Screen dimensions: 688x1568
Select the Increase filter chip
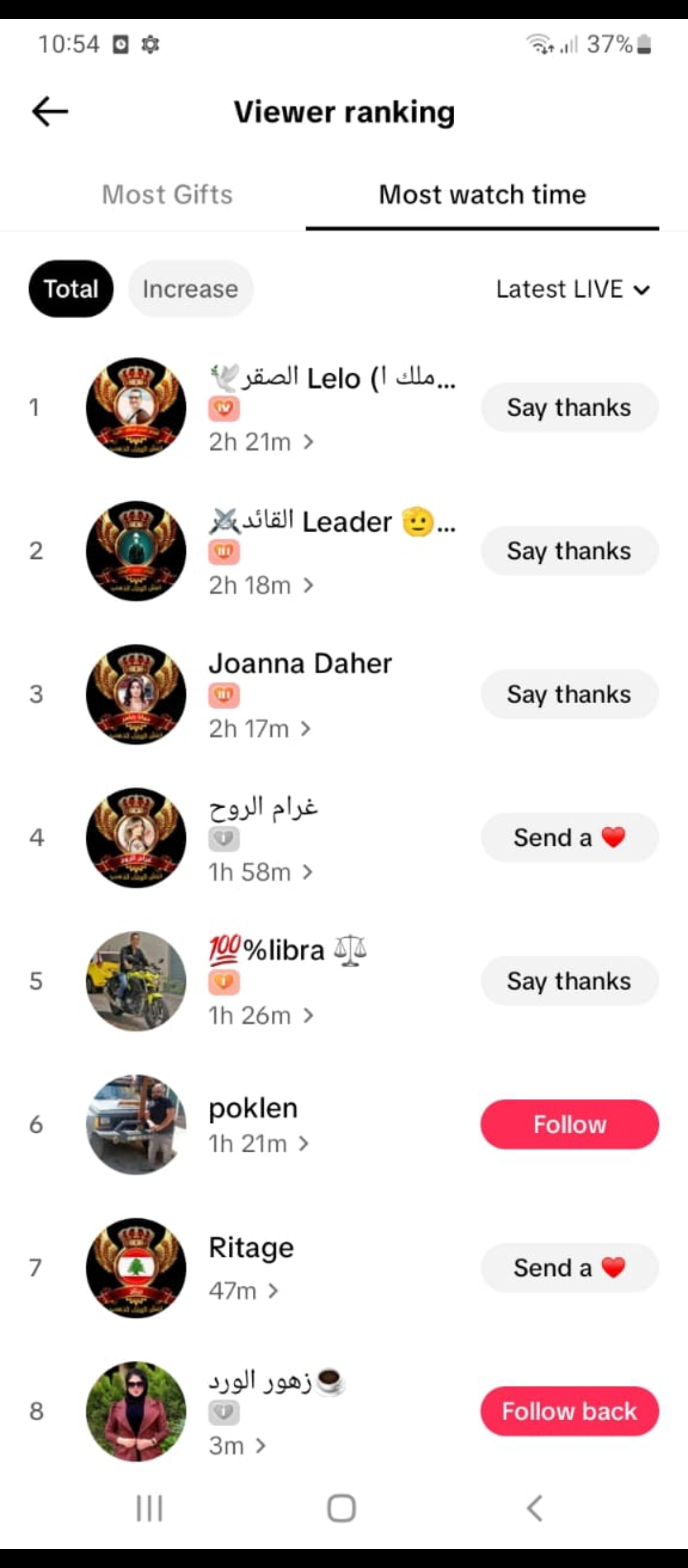[x=190, y=289]
